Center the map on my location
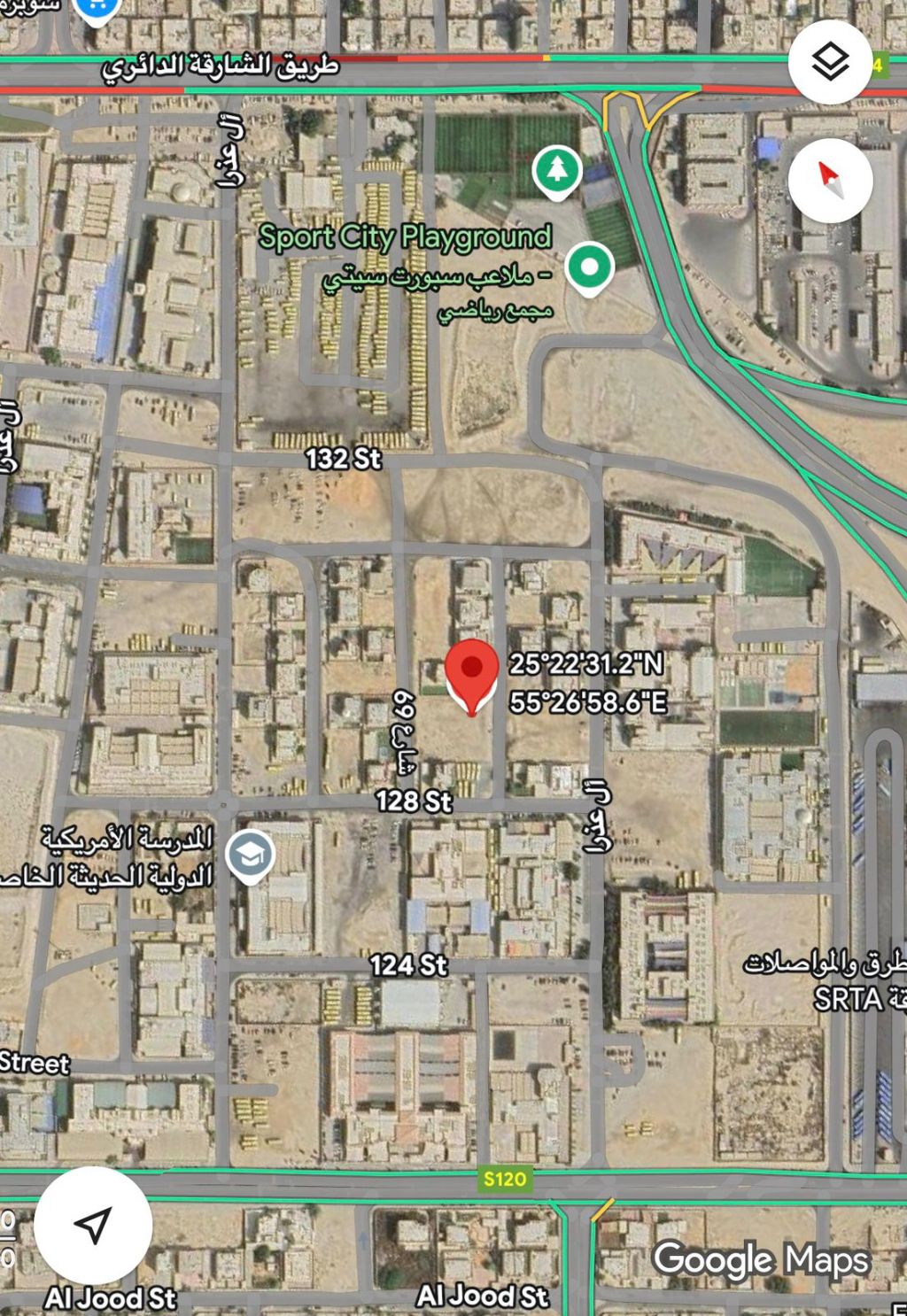 pyautogui.click(x=93, y=1224)
